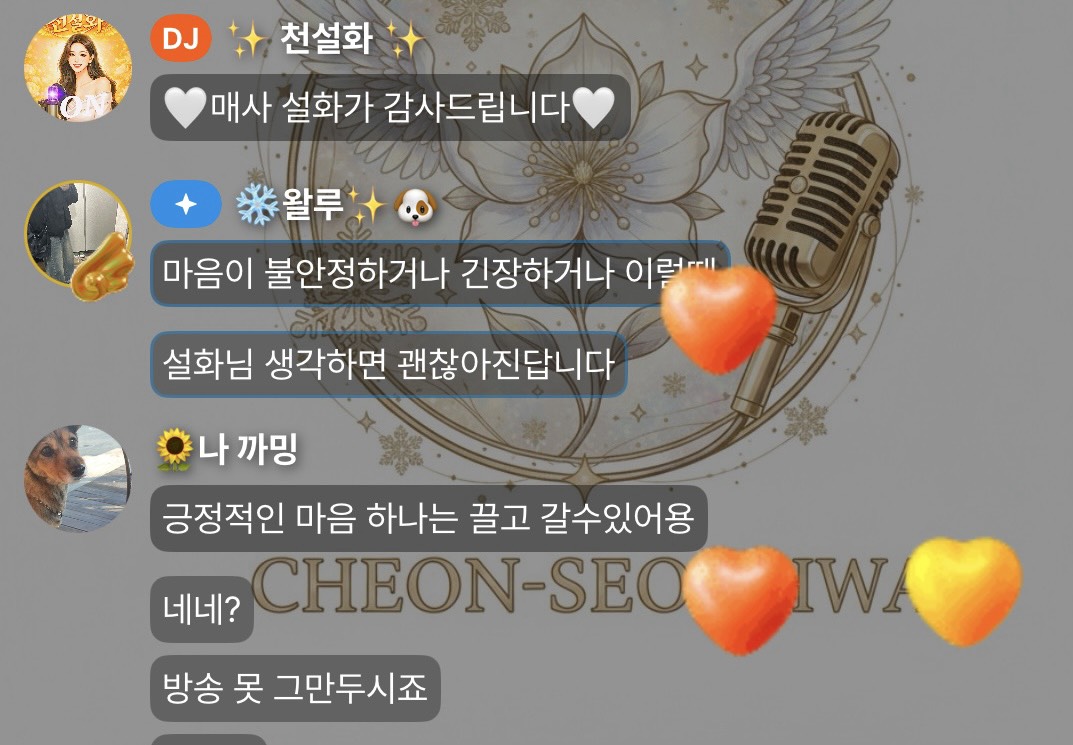The image size is (1073, 745).
Task: Open DJ 천설화's profile picture
Action: tap(78, 68)
